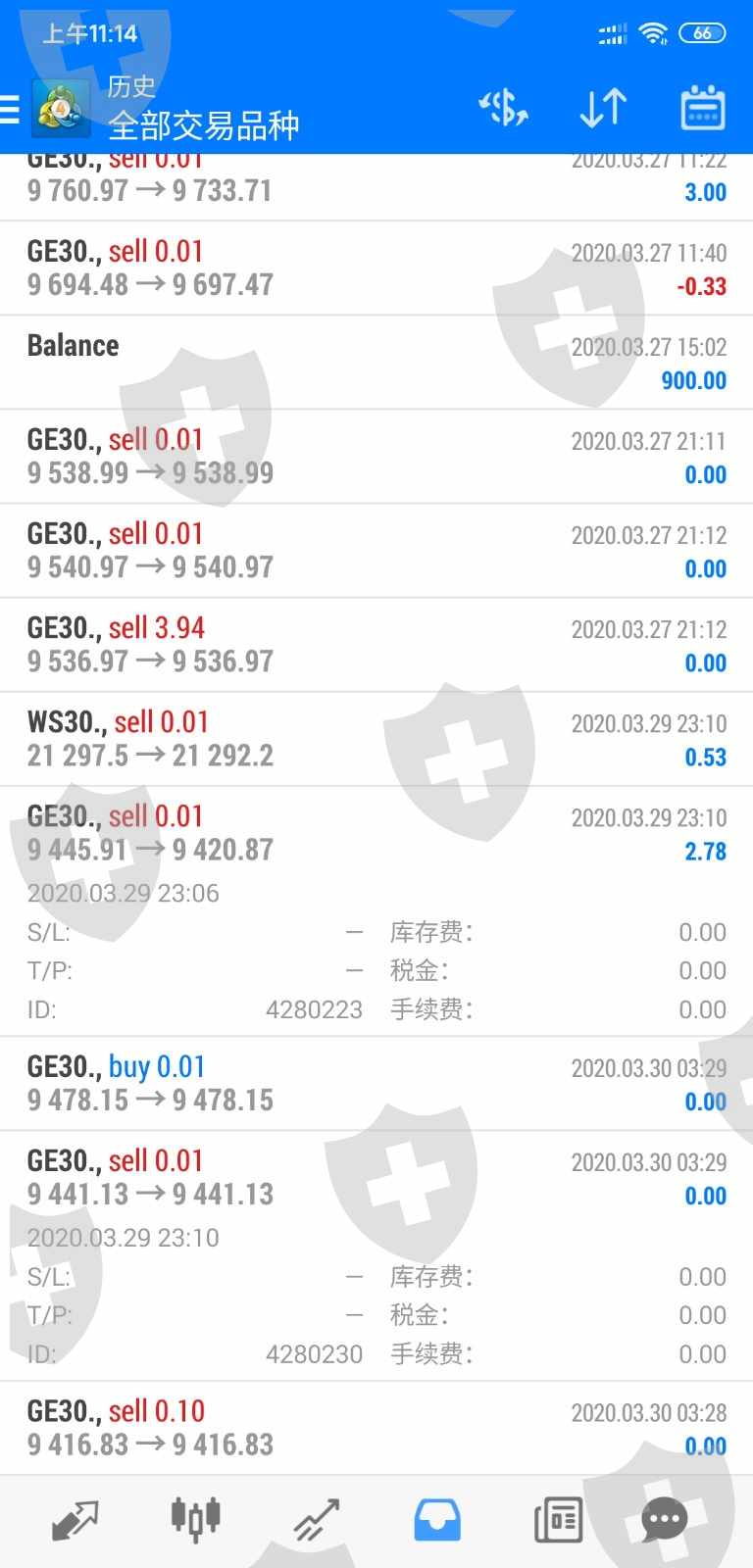This screenshot has width=753, height=1568.
Task: Select the History inbox tab
Action: point(437,1520)
